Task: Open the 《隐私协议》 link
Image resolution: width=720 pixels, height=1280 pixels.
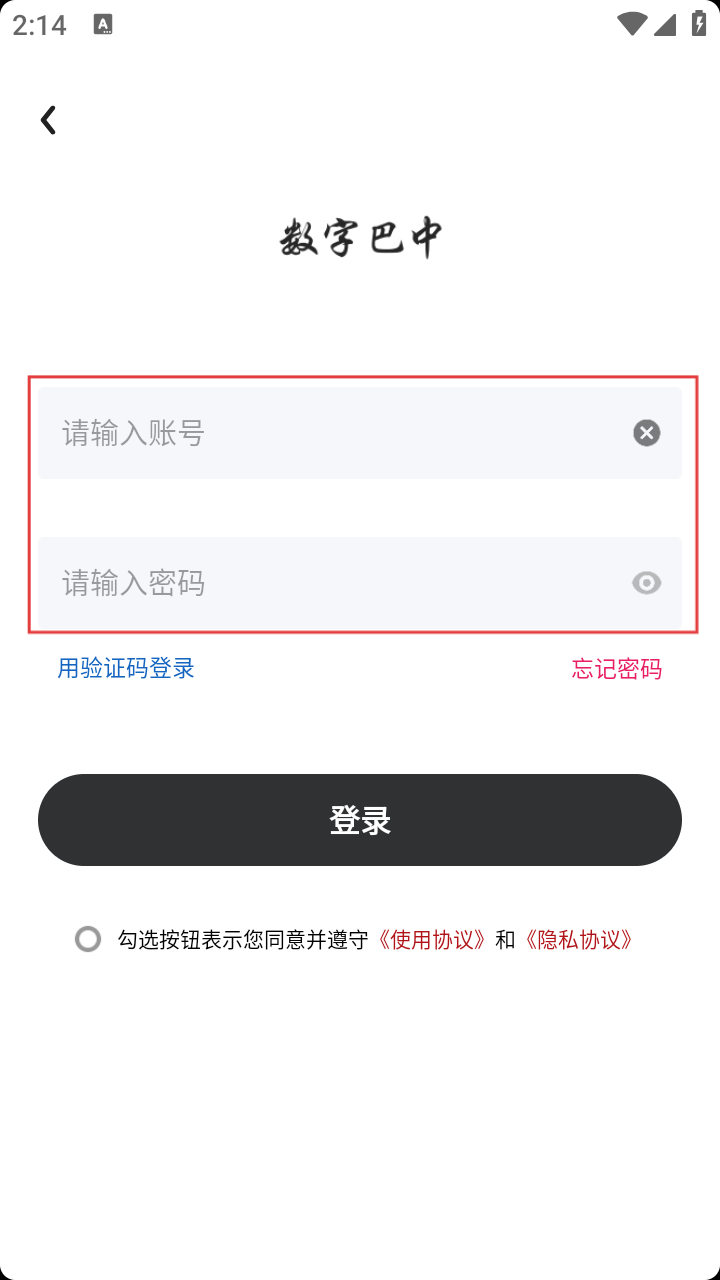Action: point(579,940)
